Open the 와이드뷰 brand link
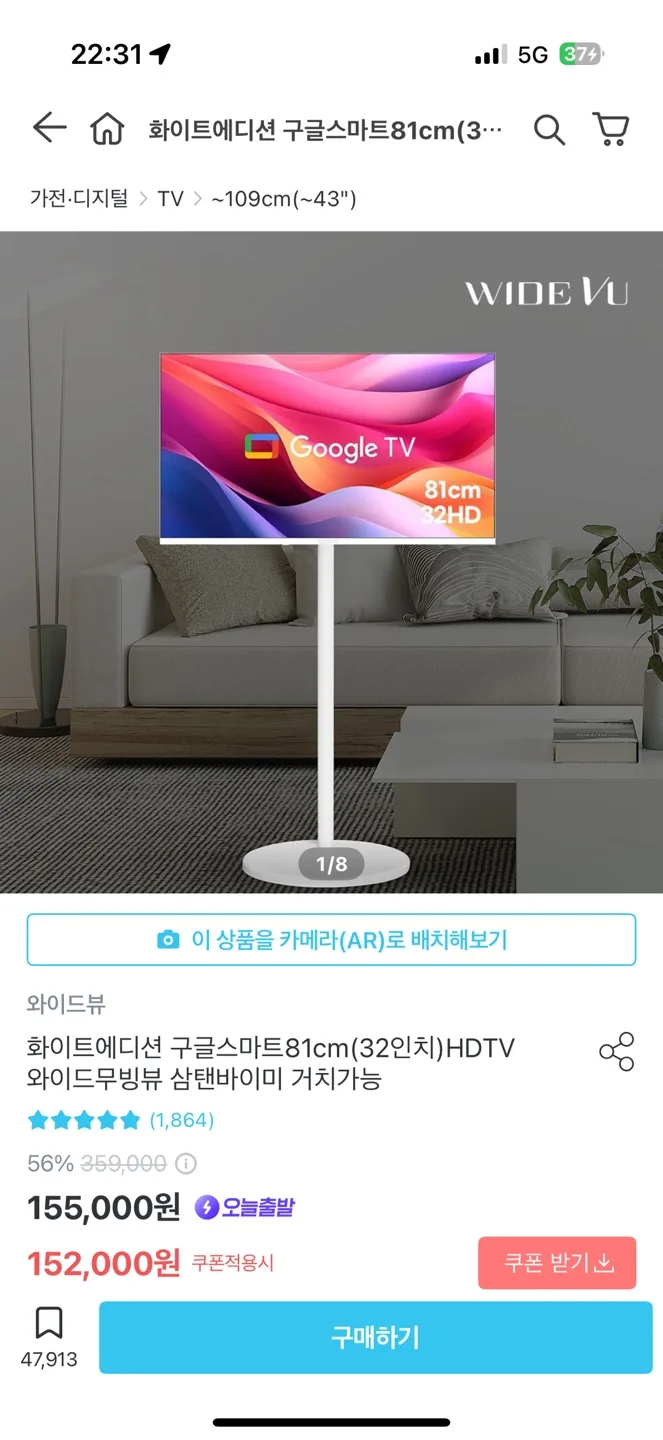The height and width of the screenshot is (1440, 663). pos(66,1004)
